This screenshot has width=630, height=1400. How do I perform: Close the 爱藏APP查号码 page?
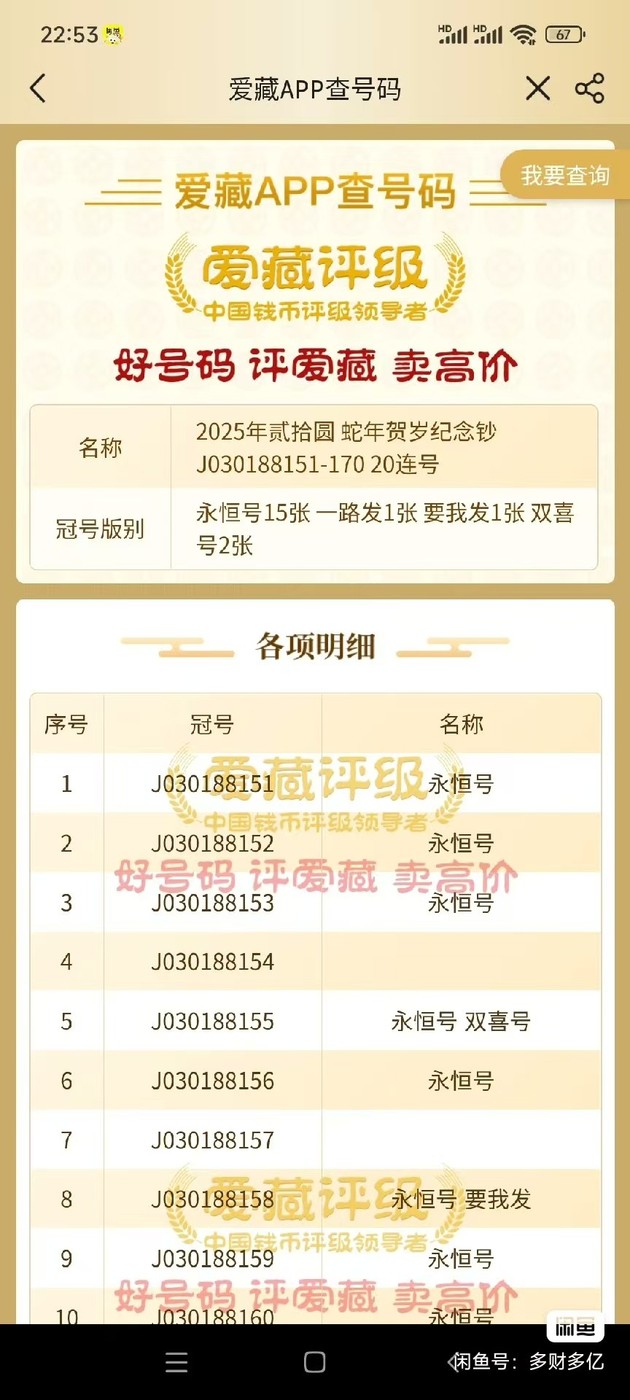[538, 88]
